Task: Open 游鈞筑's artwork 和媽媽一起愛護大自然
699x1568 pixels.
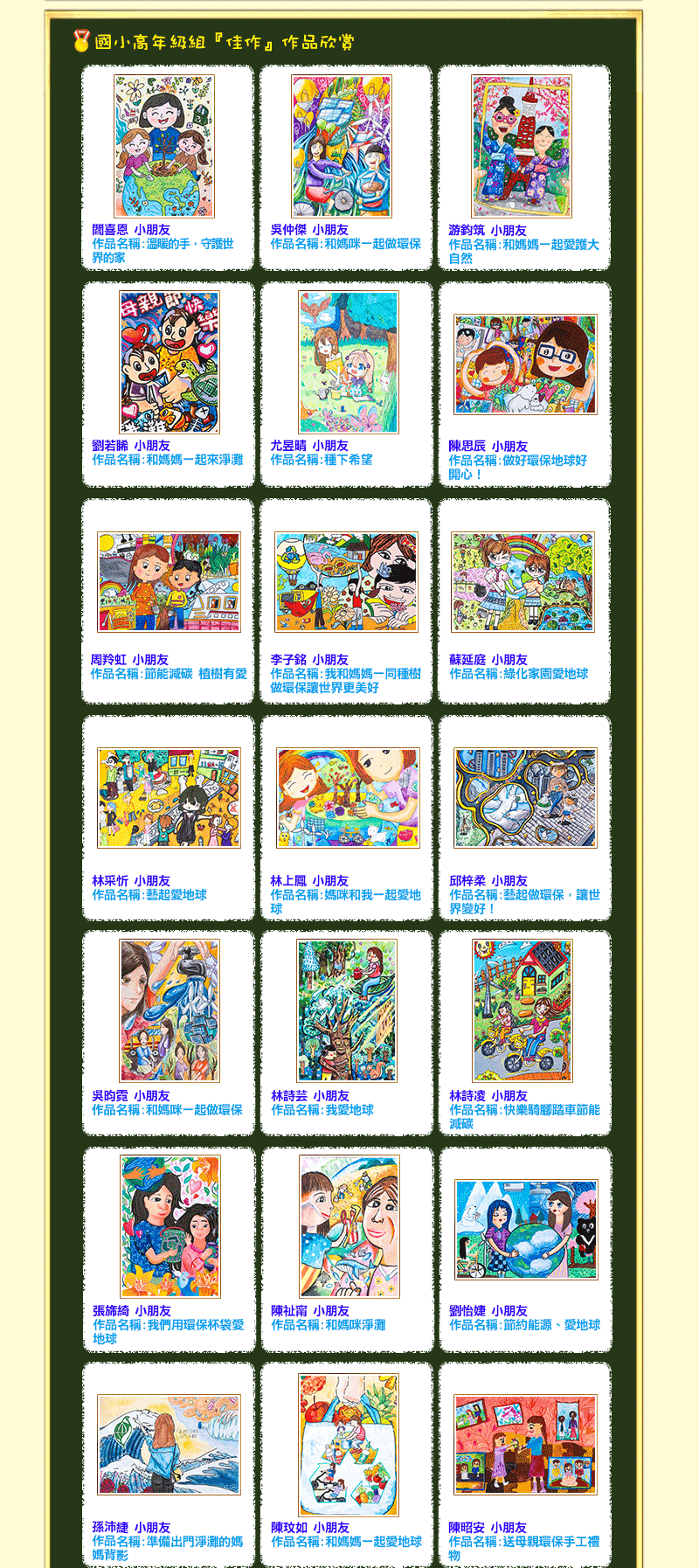Action: pos(522,146)
